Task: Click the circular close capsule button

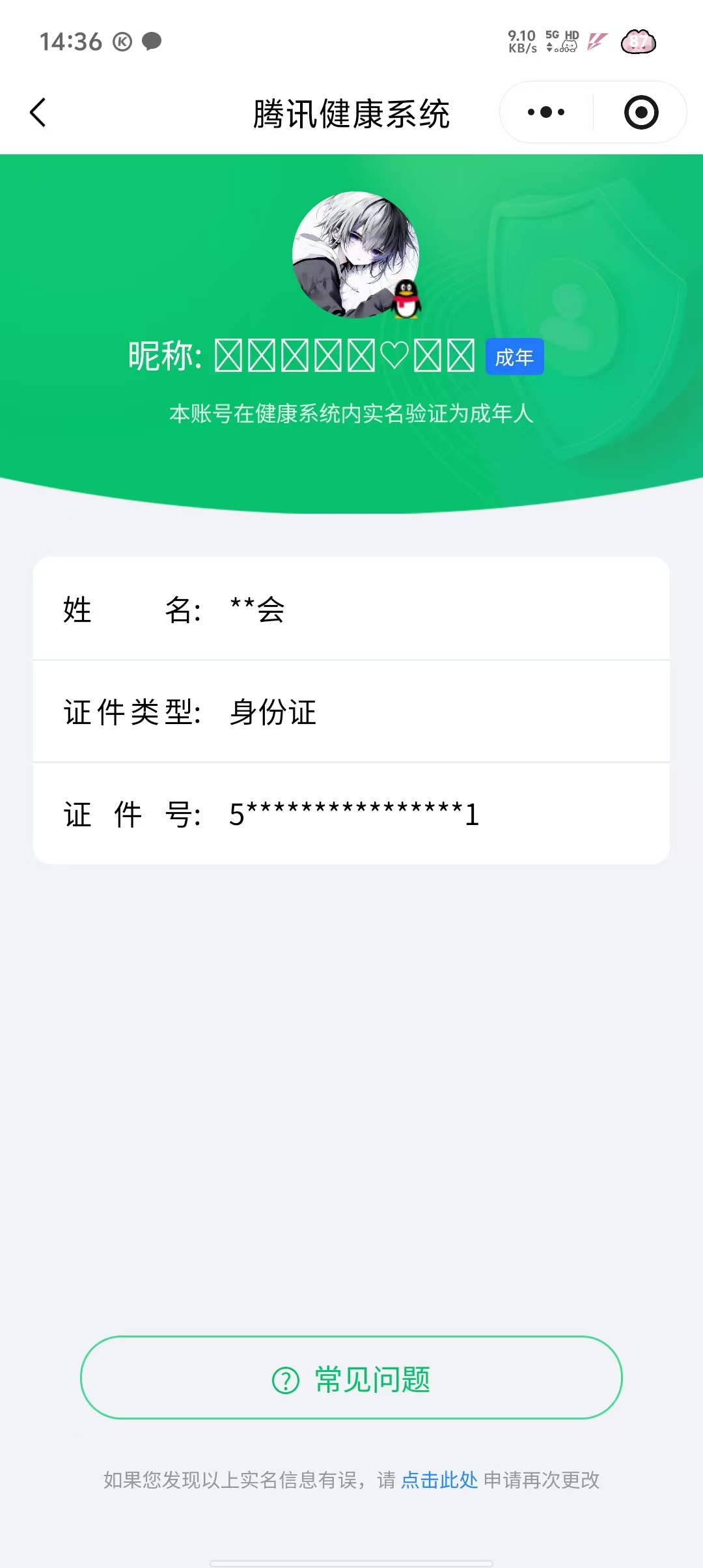Action: (x=640, y=111)
